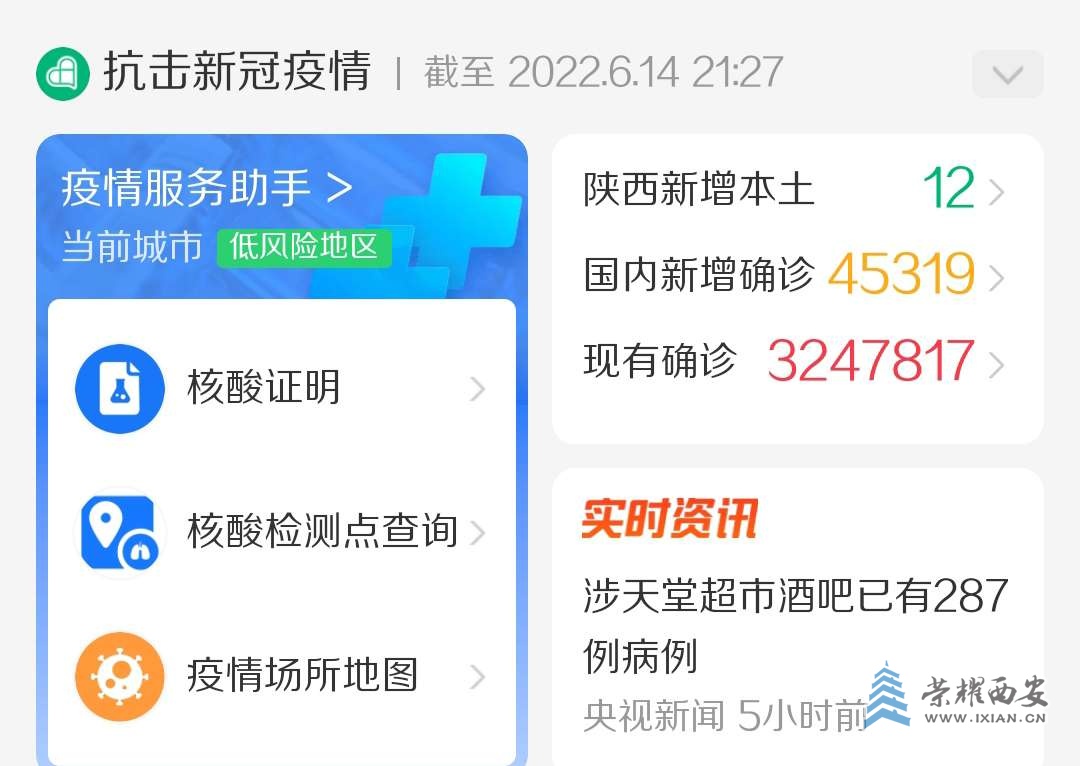Open 核酸证明
Image resolution: width=1080 pixels, height=766 pixels.
281,388
